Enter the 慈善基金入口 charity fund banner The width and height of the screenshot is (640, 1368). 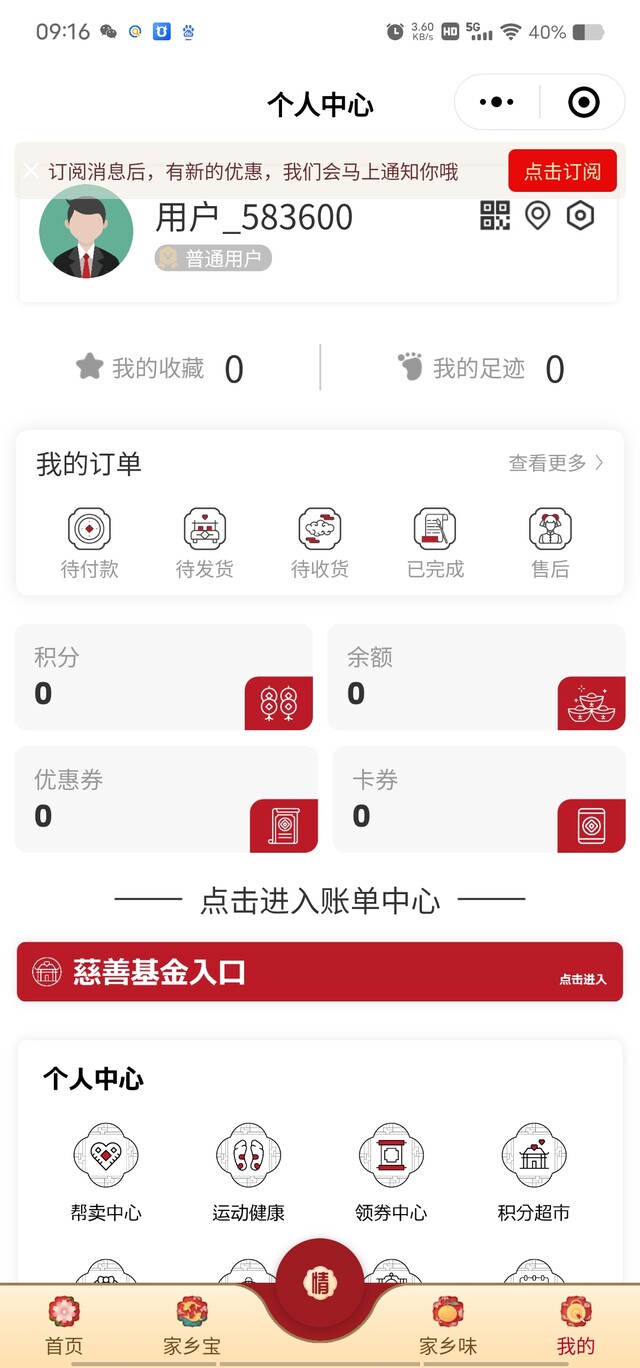pyautogui.click(x=320, y=972)
